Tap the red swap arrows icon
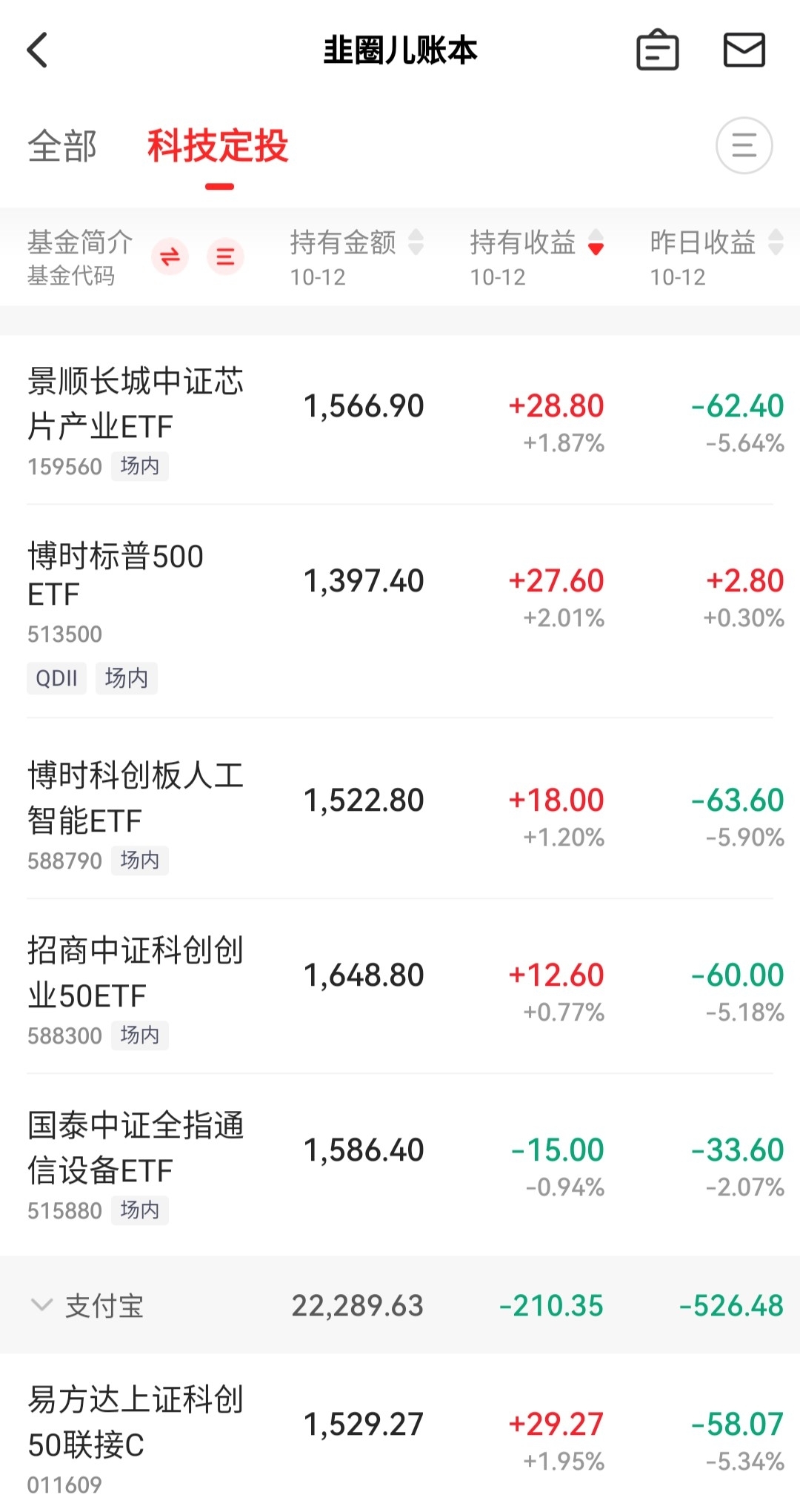 pos(170,257)
